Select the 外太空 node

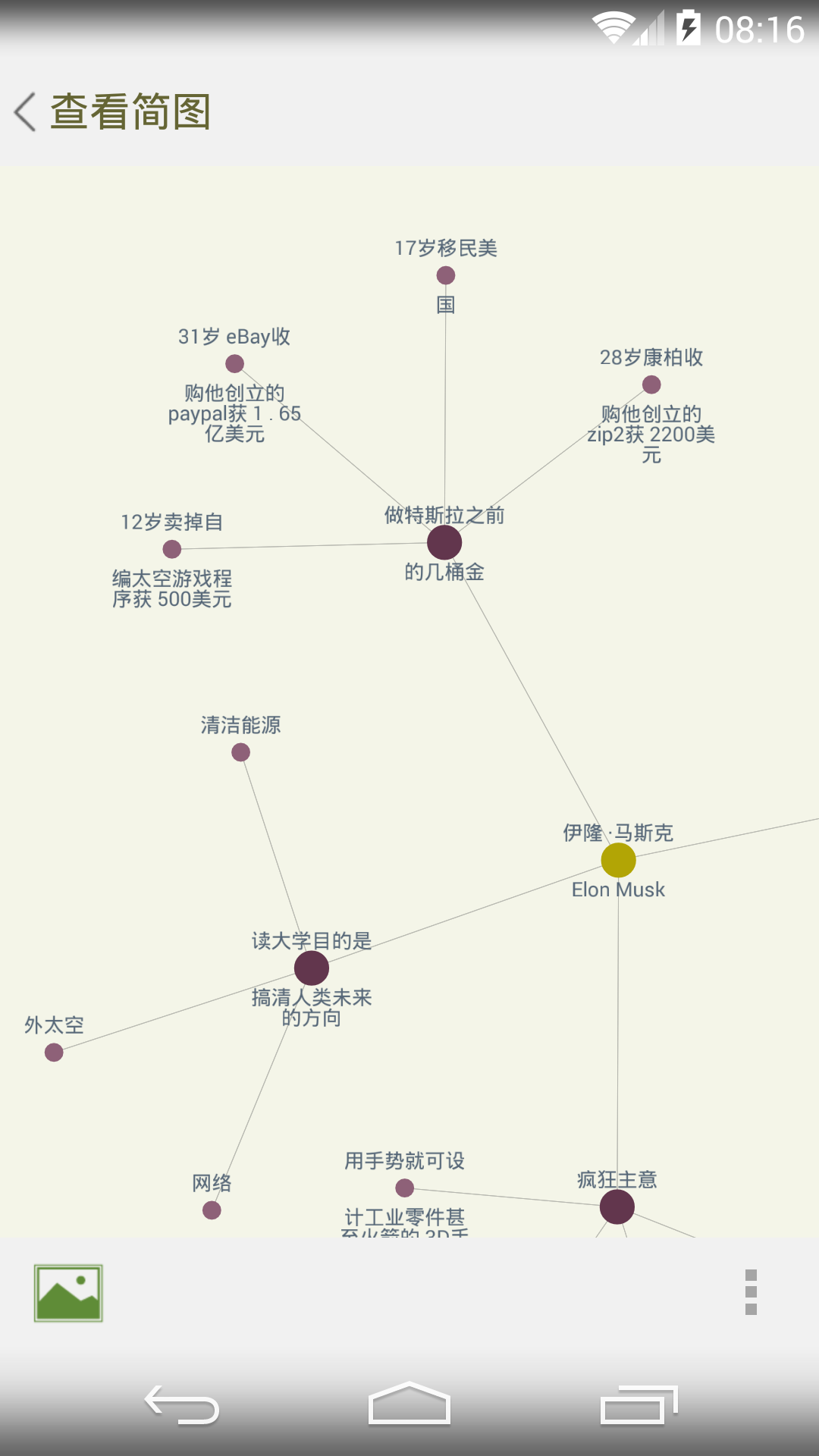(54, 1053)
